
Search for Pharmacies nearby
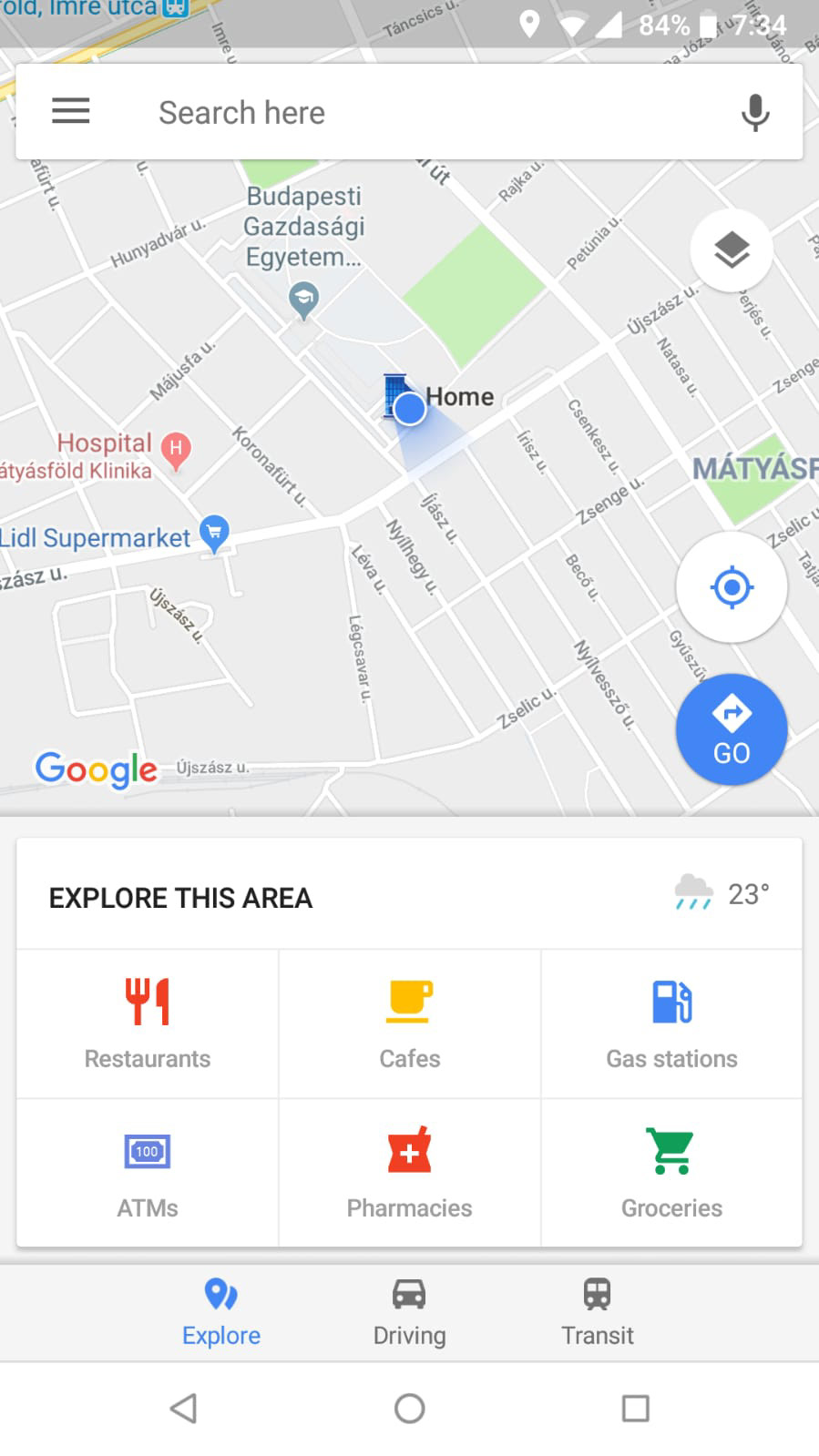(410, 1173)
